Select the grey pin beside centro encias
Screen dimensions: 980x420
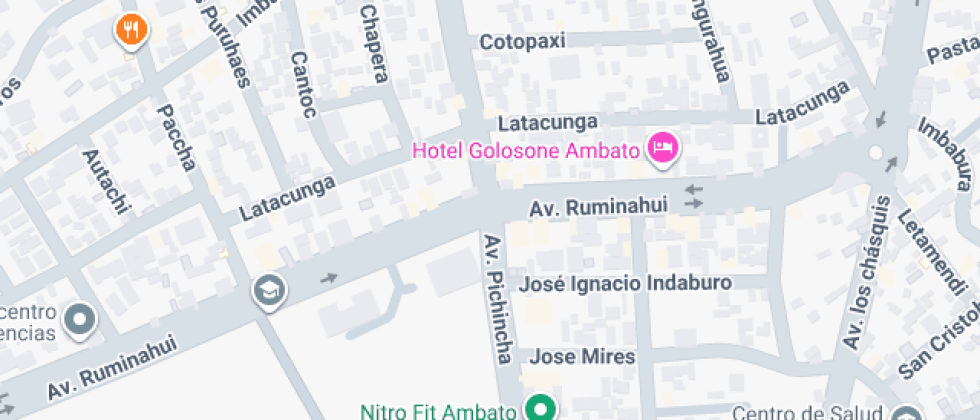point(78,321)
